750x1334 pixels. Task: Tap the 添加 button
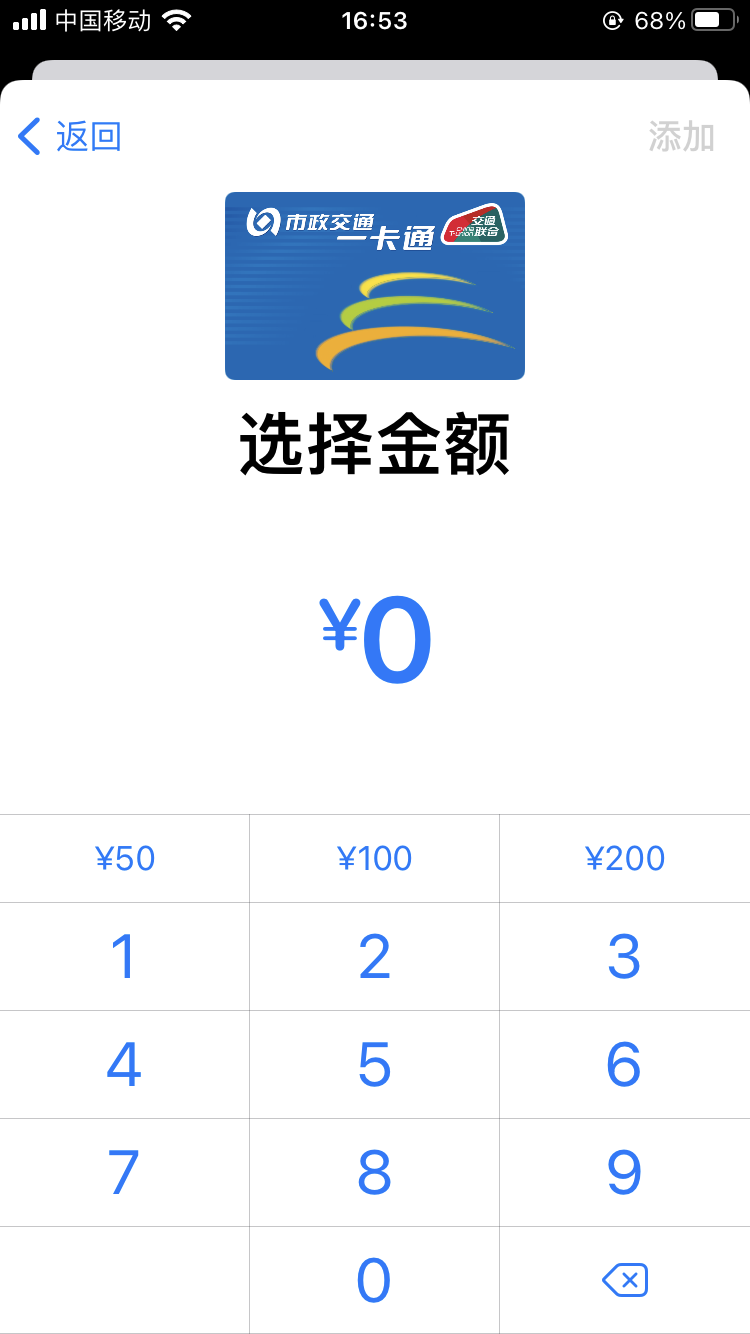click(x=681, y=136)
